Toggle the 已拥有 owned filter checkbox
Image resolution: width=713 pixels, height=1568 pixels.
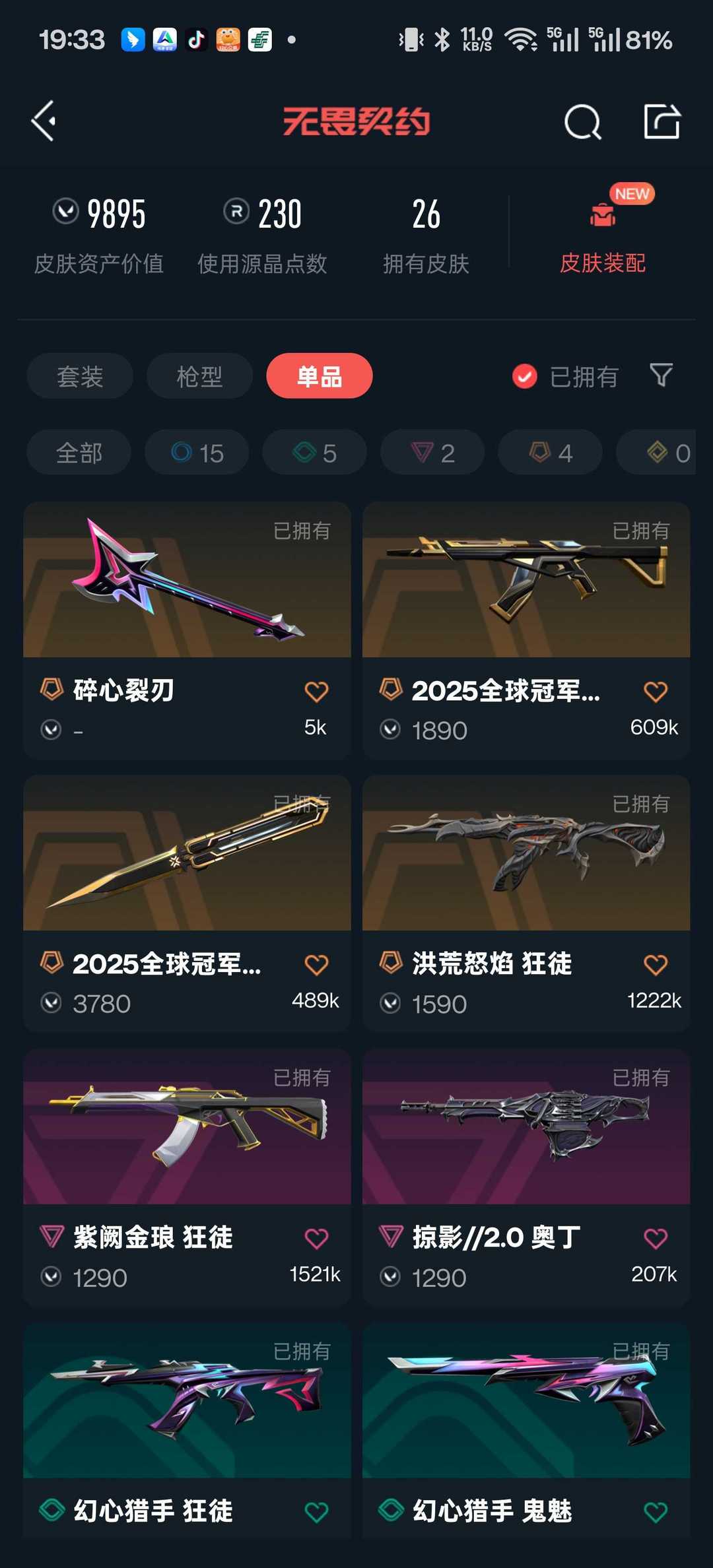coord(525,377)
